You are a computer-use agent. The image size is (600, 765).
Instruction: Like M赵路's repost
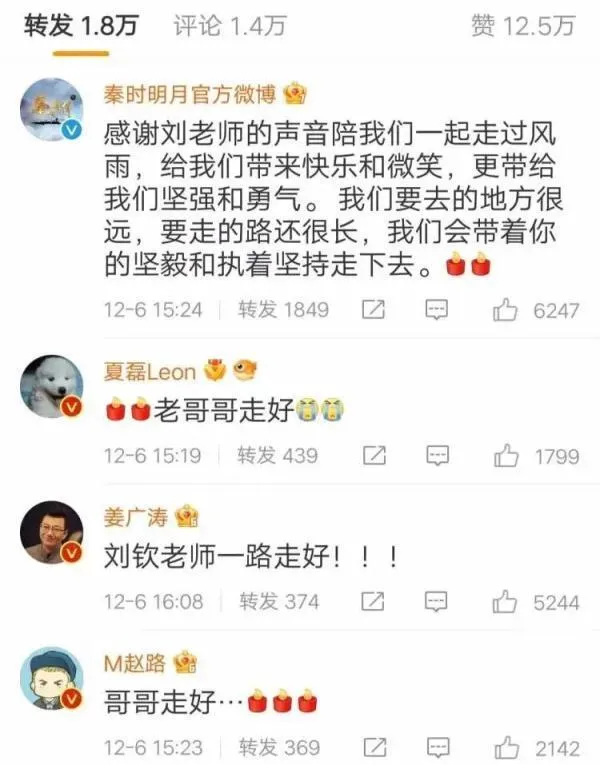pos(506,748)
